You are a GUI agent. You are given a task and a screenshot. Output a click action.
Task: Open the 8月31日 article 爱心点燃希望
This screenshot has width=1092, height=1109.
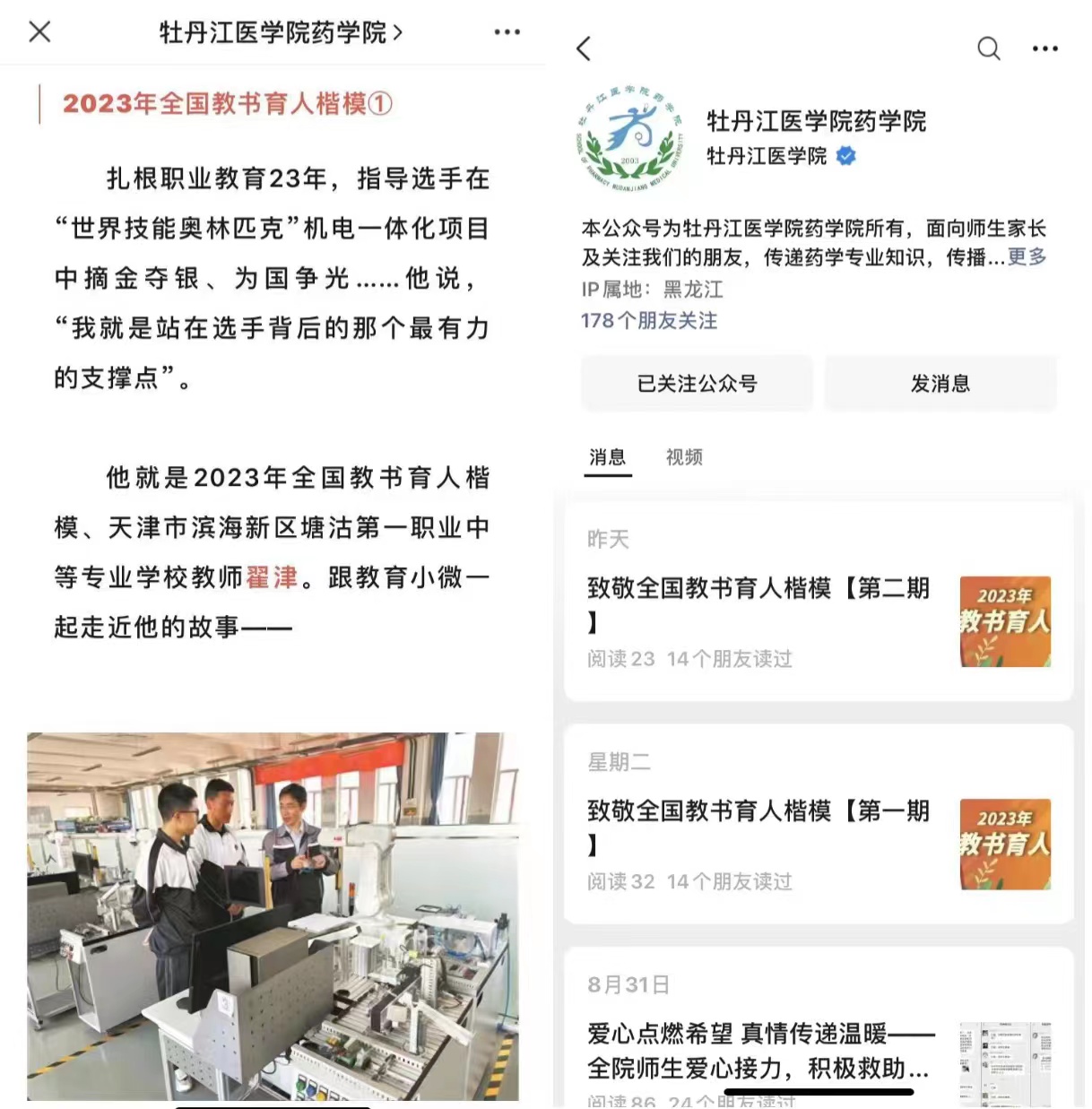coord(758,1050)
